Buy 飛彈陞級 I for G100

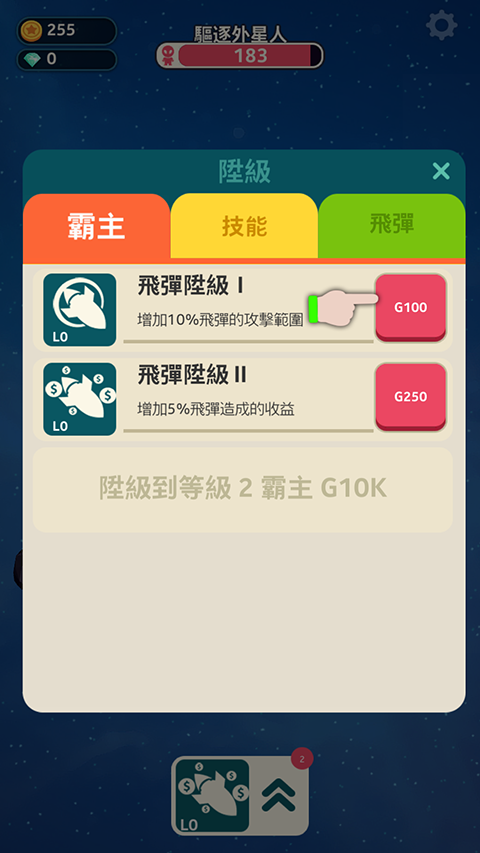point(411,308)
